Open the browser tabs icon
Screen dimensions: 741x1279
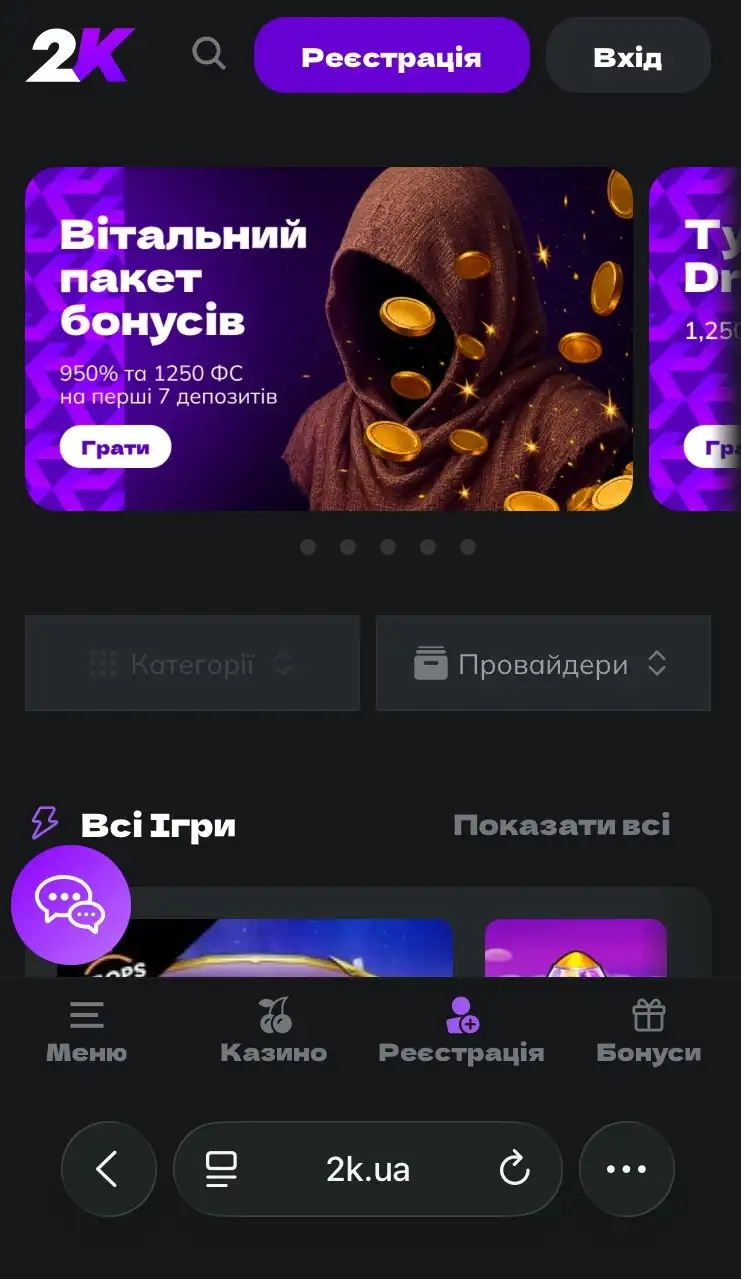point(221,1168)
